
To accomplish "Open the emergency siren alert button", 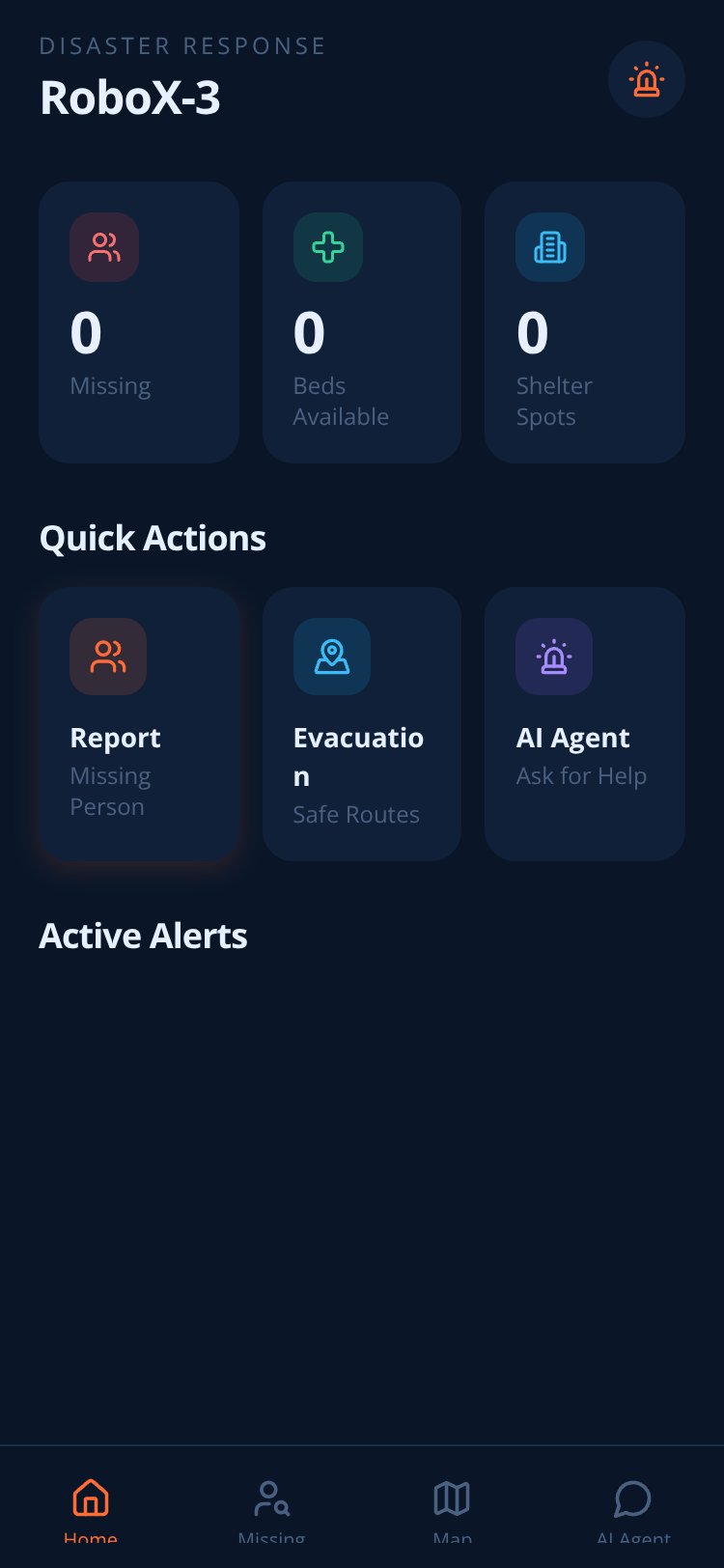I will (647, 79).
